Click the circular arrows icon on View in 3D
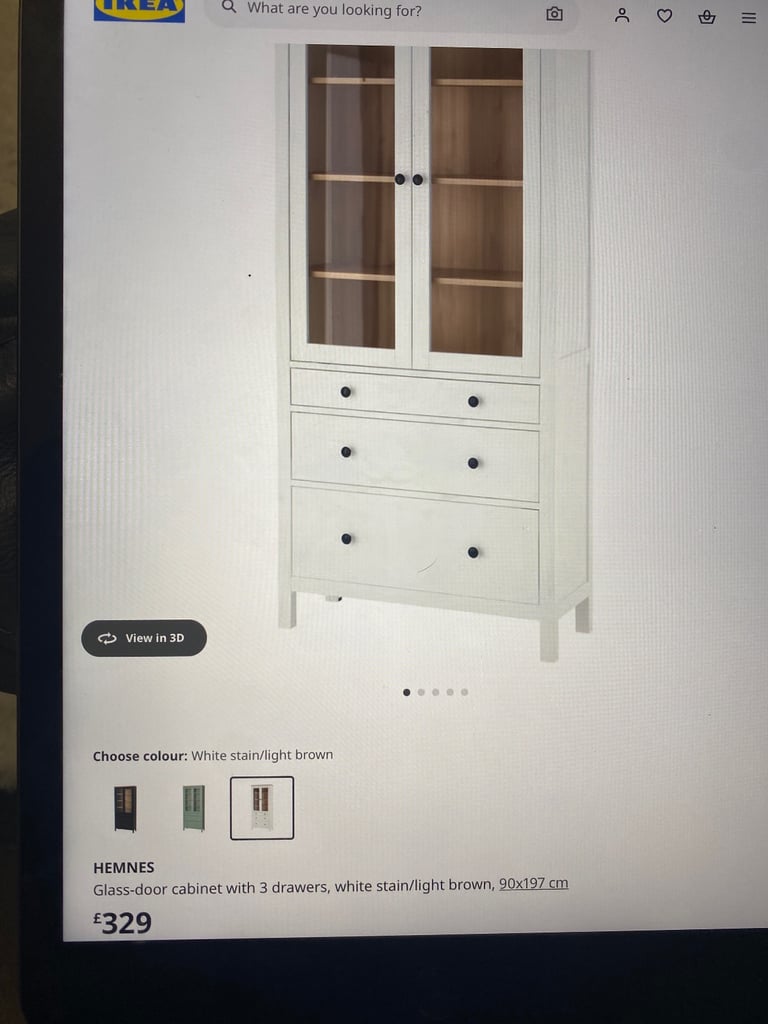Image resolution: width=768 pixels, height=1024 pixels. pos(105,637)
